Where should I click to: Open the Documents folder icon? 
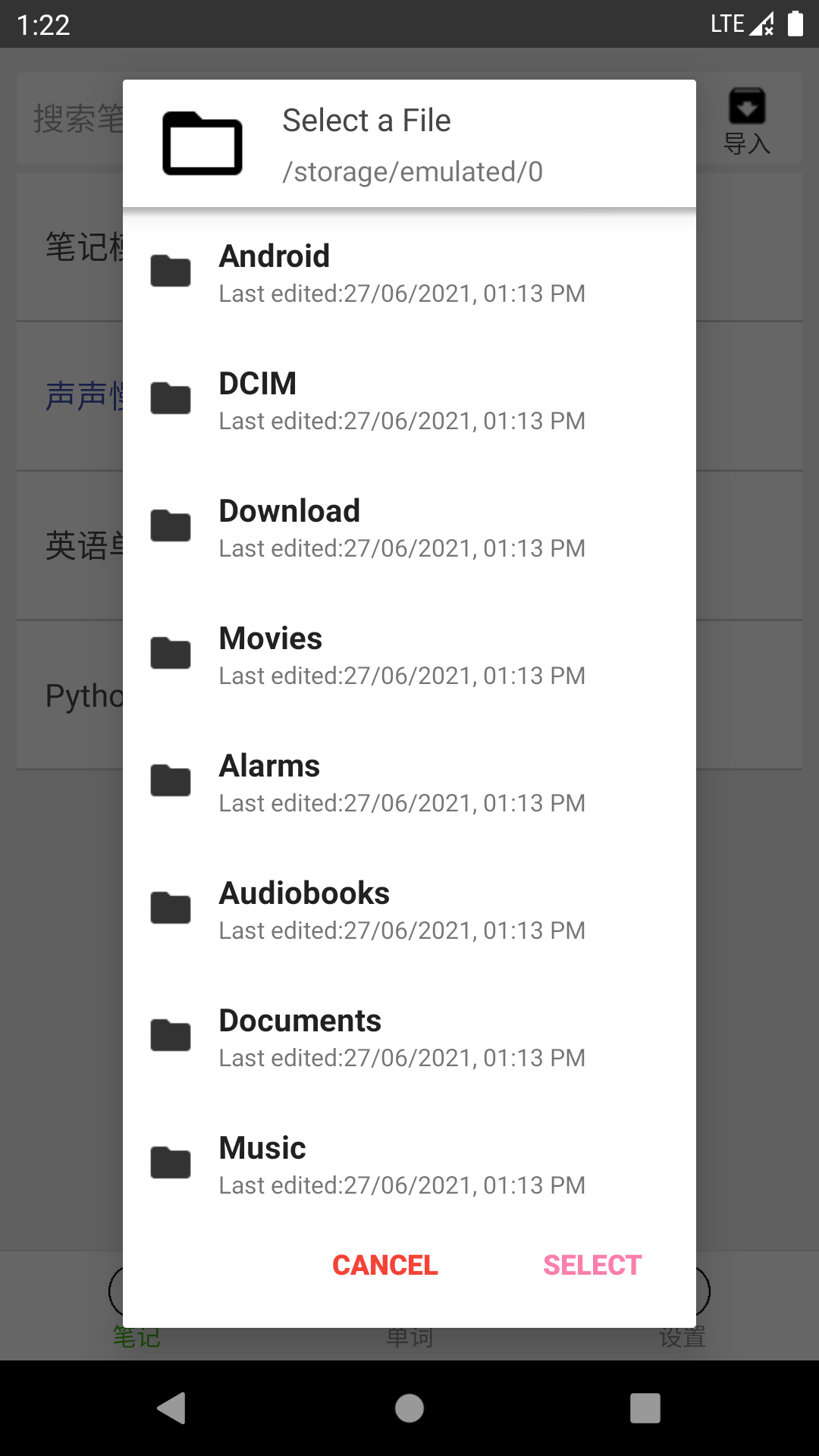point(171,1037)
